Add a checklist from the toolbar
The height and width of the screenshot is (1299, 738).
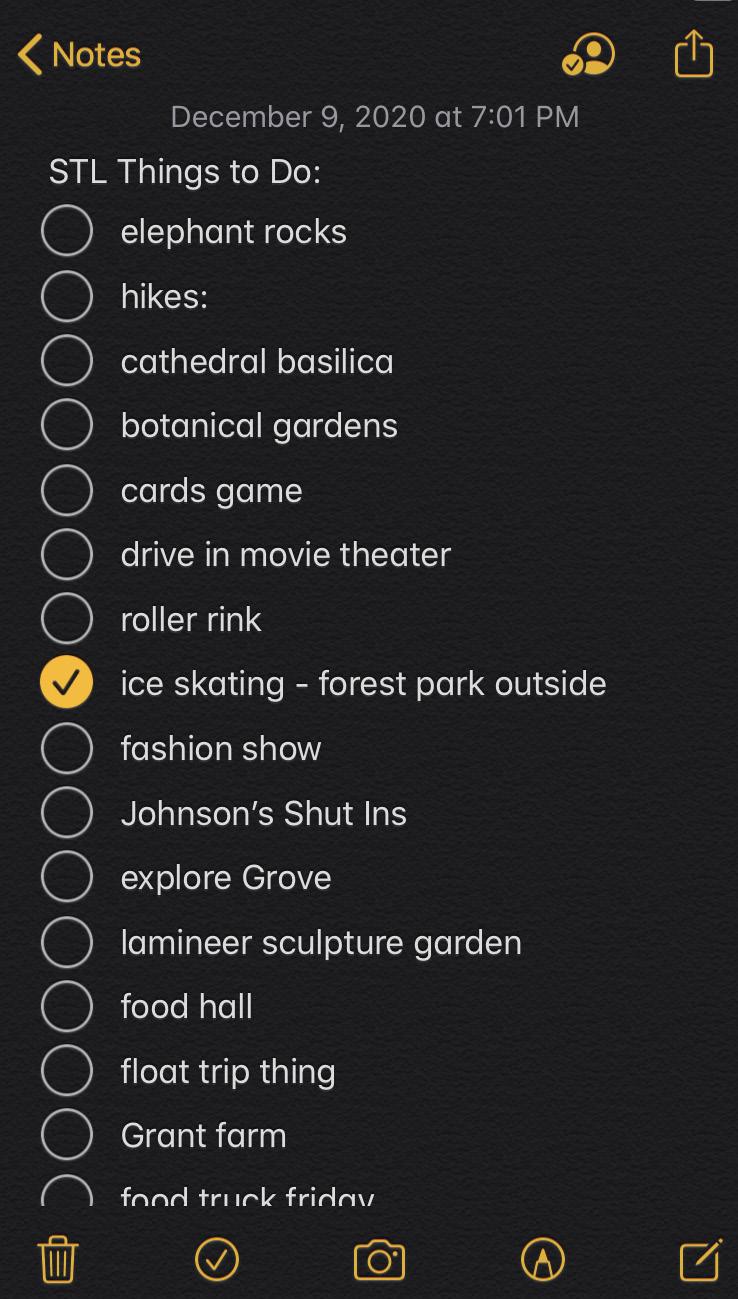pyautogui.click(x=217, y=1260)
